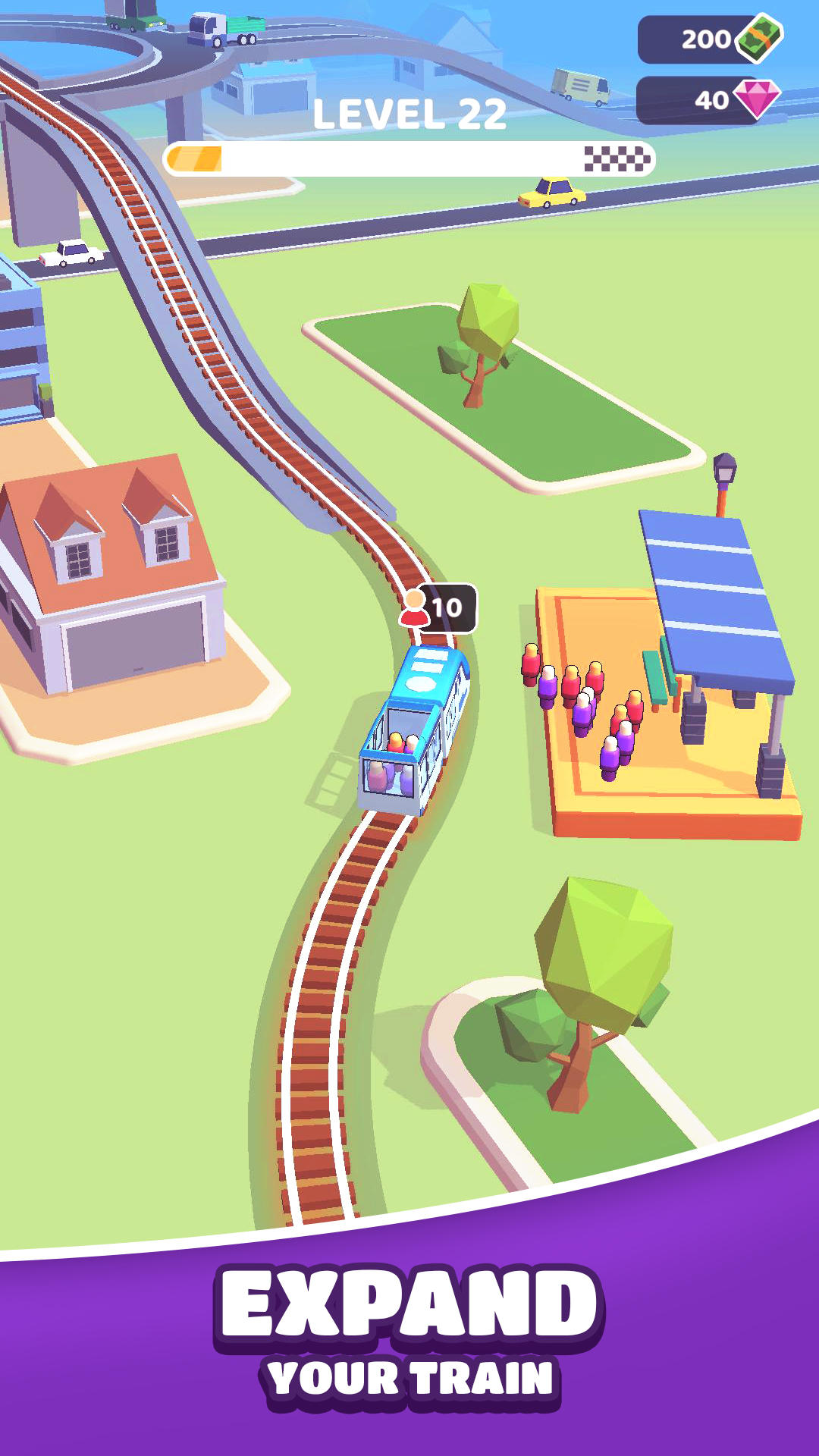Tap the checkered flag at the progress bar end

coord(616,156)
